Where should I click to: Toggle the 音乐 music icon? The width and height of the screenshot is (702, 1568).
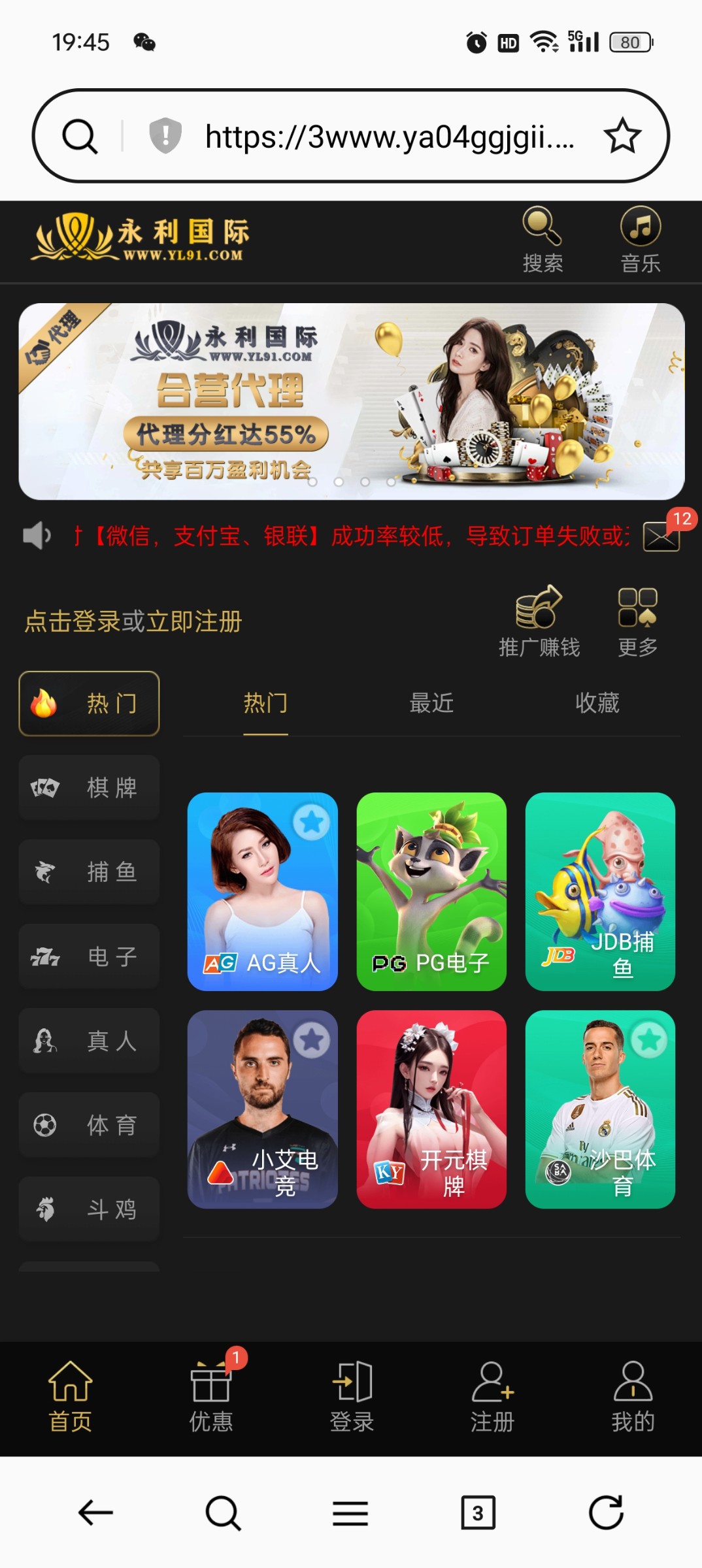click(640, 239)
